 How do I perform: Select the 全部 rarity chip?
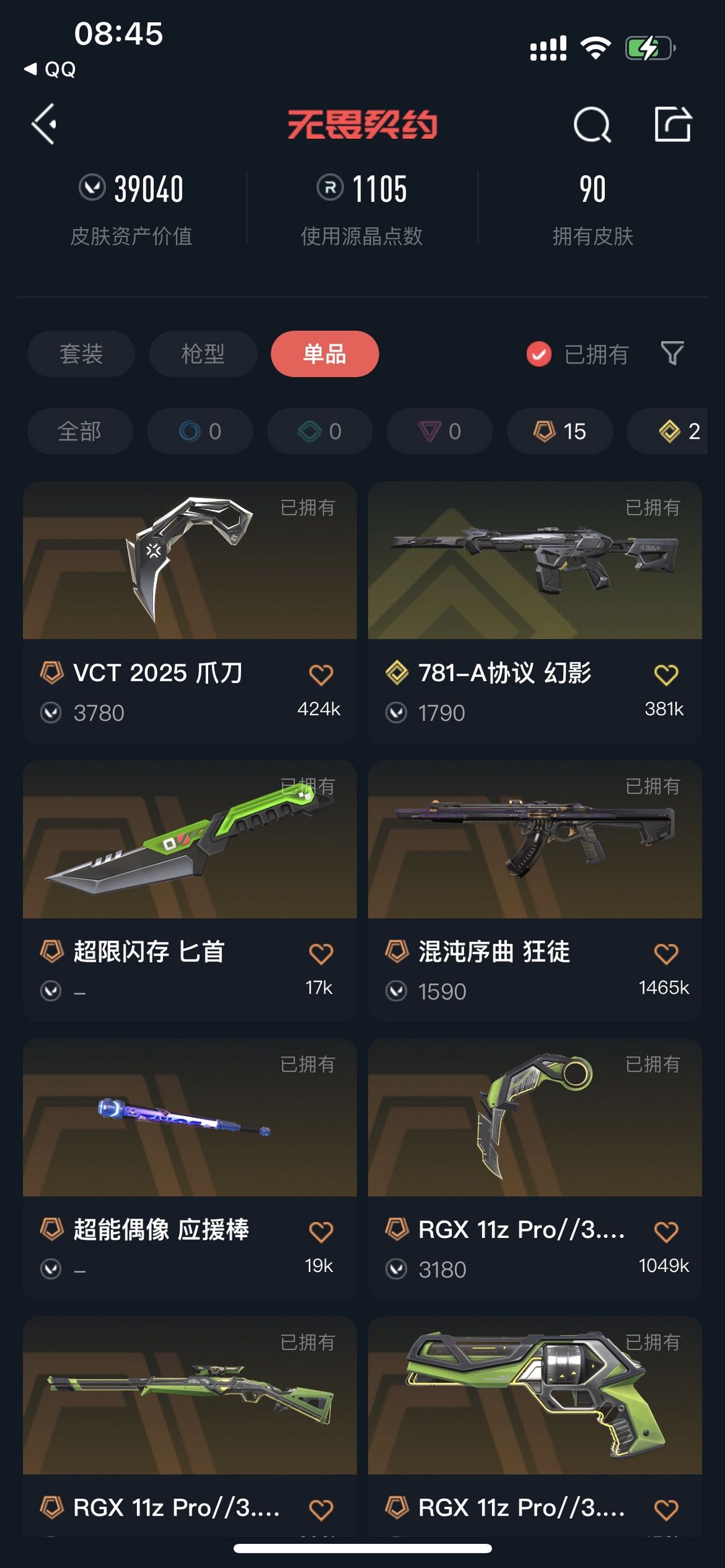(x=80, y=431)
